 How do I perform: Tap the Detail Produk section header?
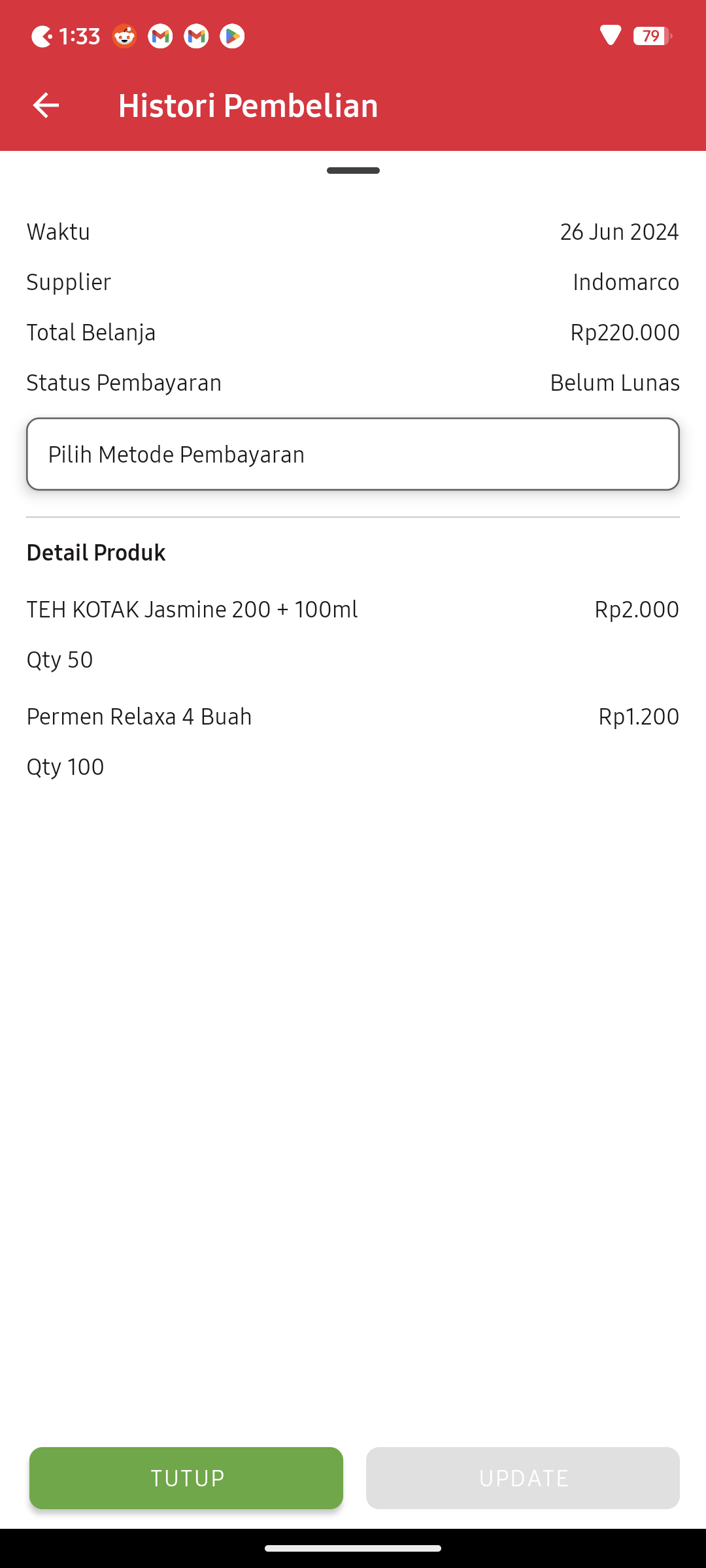click(95, 552)
